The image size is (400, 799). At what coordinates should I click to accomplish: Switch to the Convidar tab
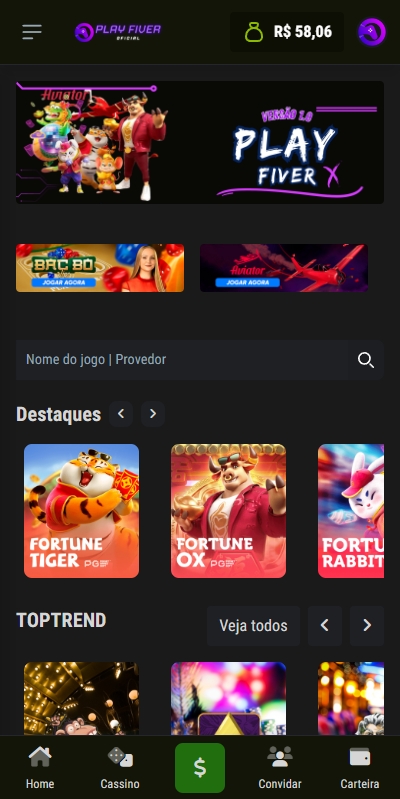coord(280,767)
